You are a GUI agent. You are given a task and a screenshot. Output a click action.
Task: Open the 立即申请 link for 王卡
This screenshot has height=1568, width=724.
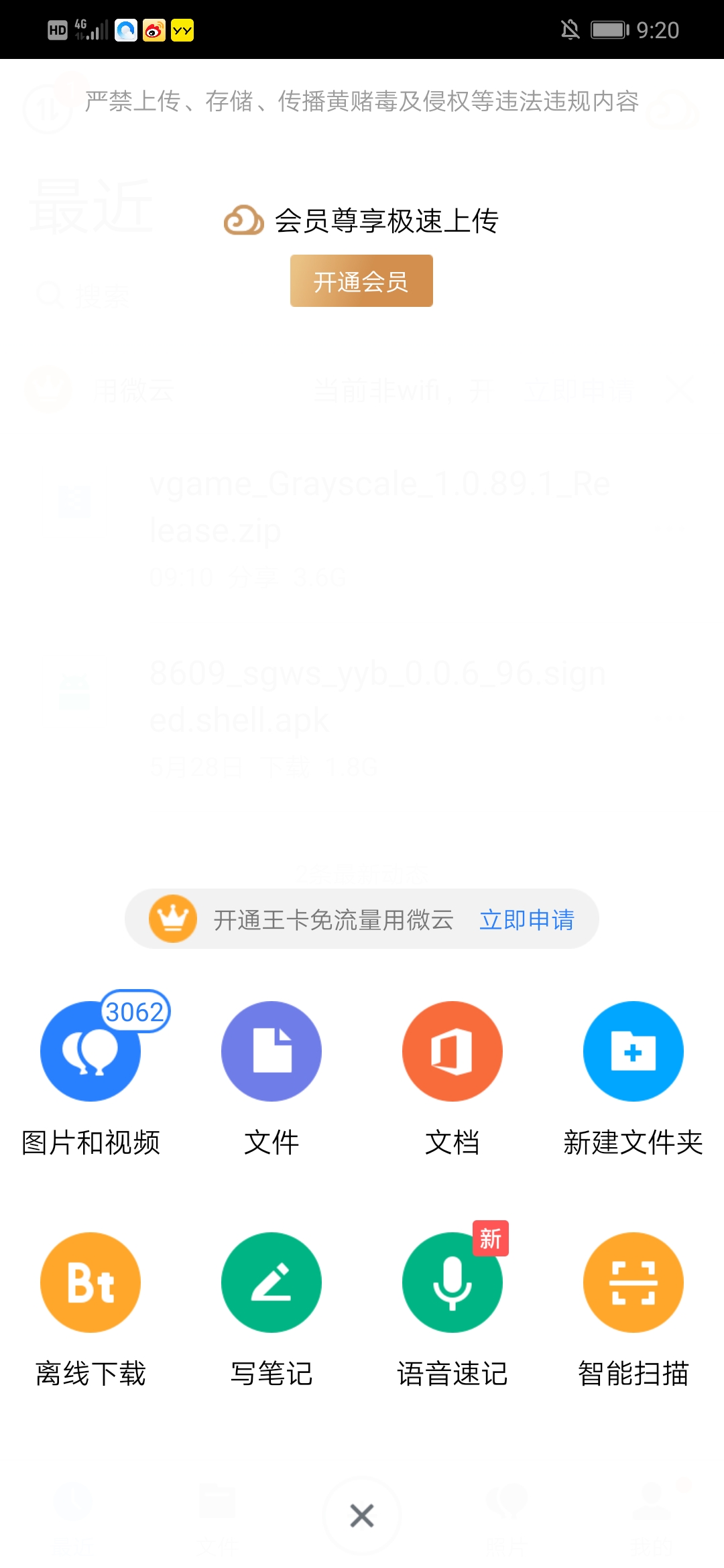pyautogui.click(x=527, y=919)
